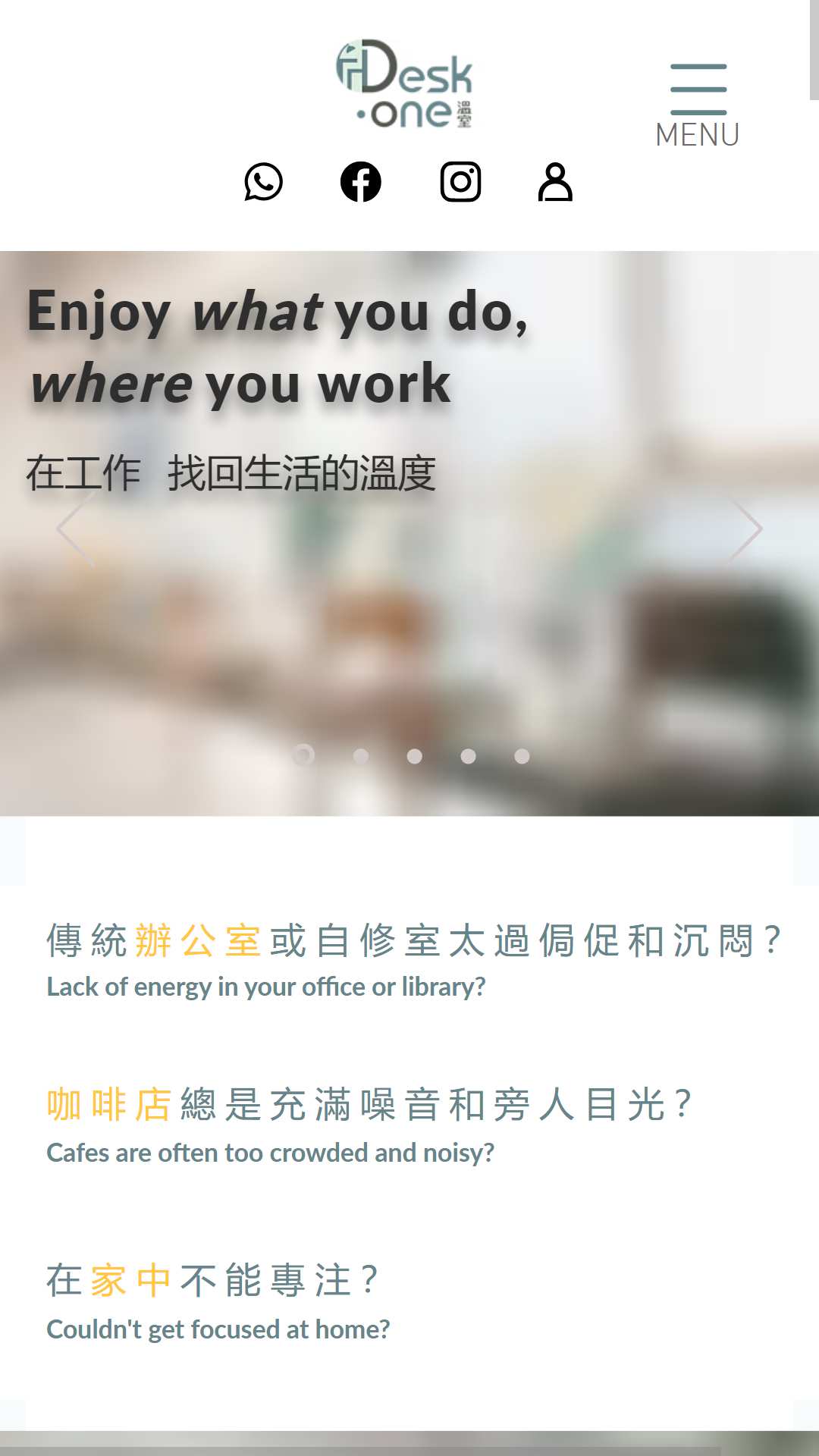The height and width of the screenshot is (1456, 819).
Task: Visit the Facebook page icon
Action: pos(361,182)
